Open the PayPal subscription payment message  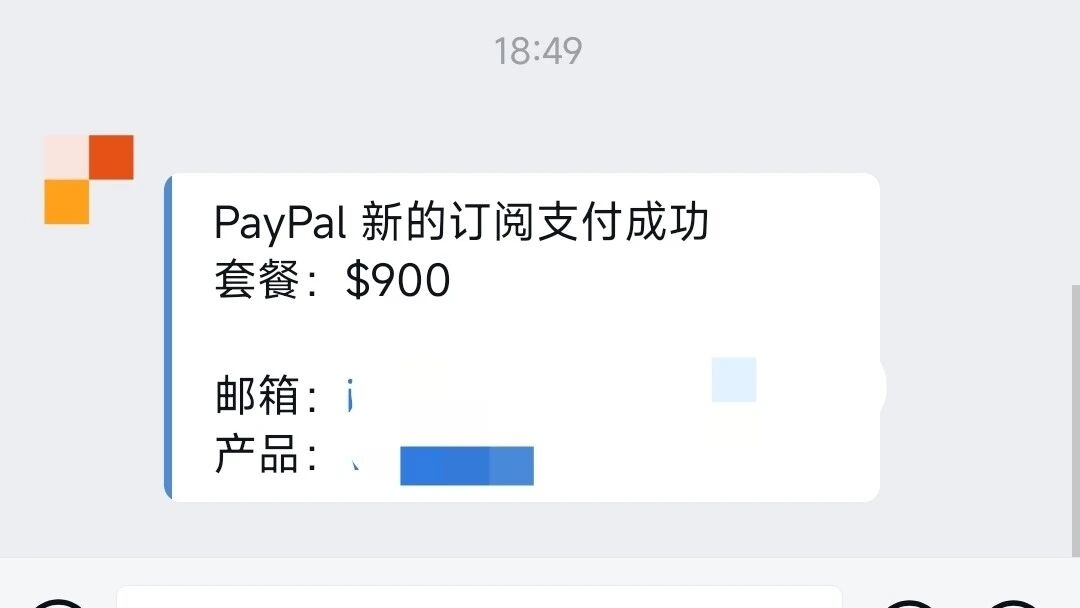click(522, 300)
